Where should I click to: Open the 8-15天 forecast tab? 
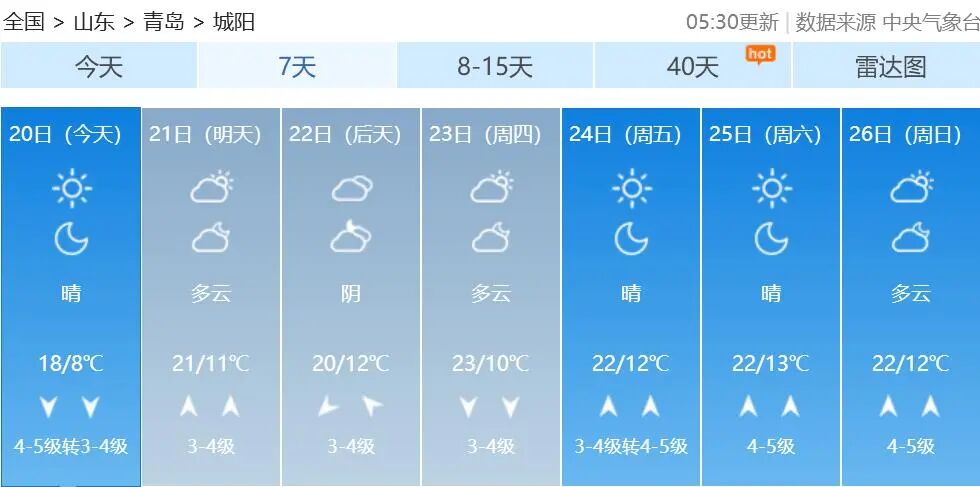495,67
